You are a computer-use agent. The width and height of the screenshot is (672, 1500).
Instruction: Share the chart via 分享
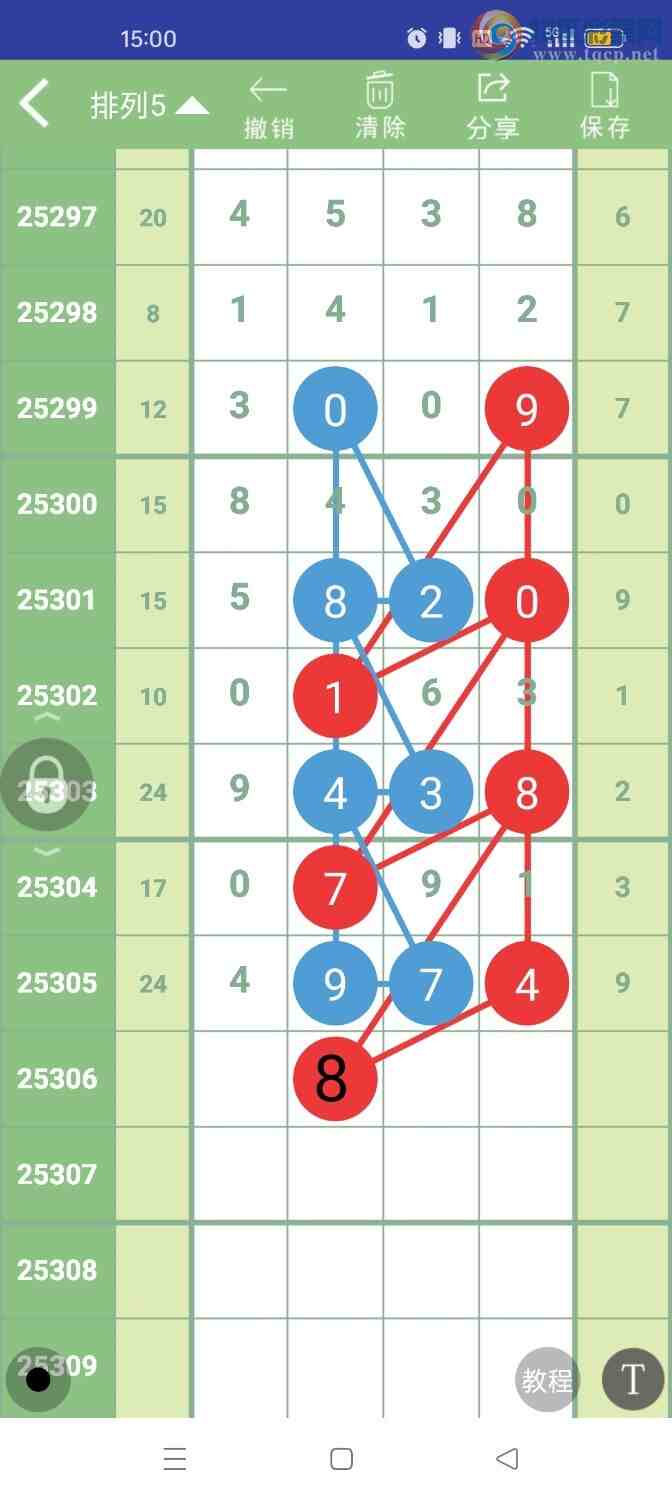tap(492, 106)
